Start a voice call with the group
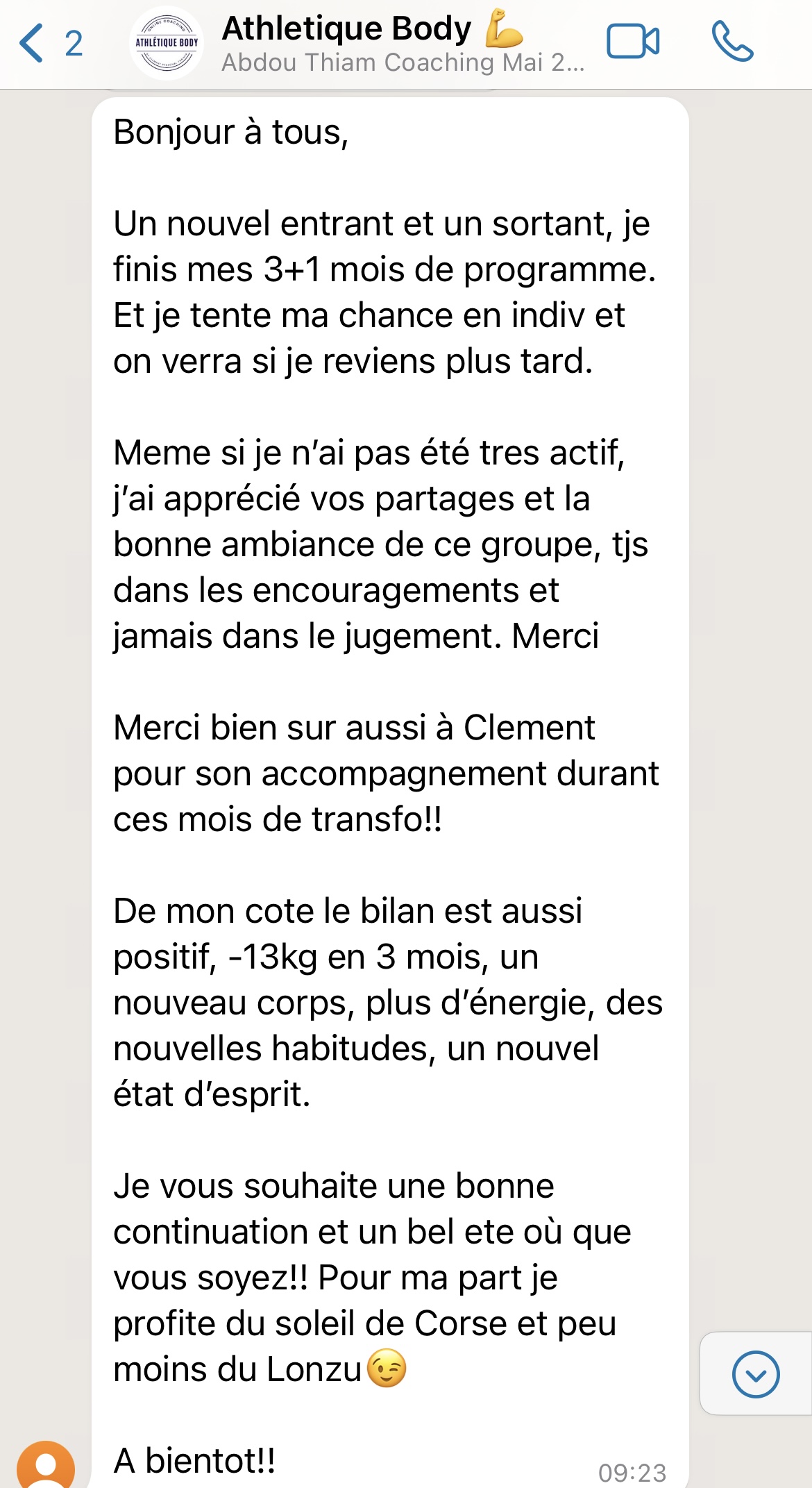The width and height of the screenshot is (812, 1488). 732,42
